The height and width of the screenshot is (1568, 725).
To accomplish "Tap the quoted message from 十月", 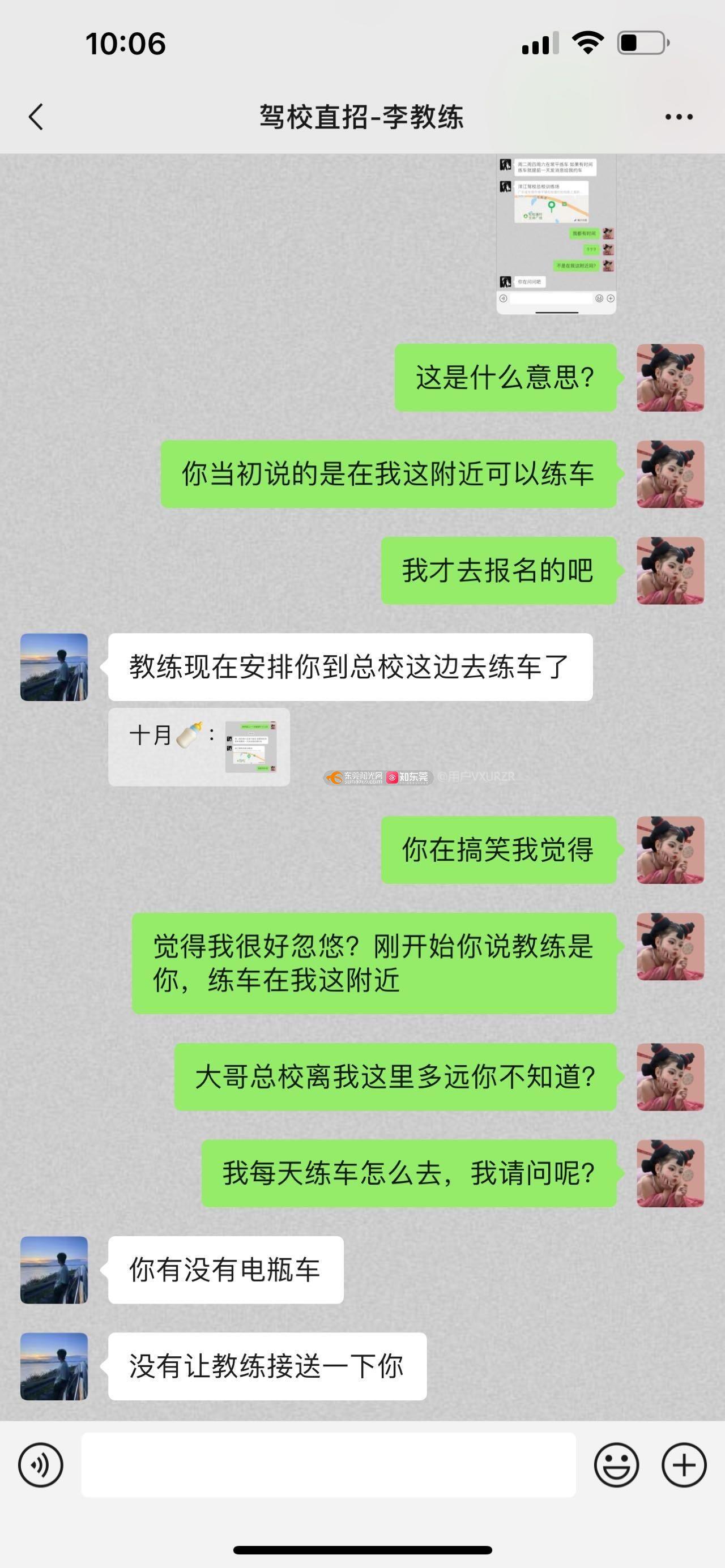I will coord(199,747).
